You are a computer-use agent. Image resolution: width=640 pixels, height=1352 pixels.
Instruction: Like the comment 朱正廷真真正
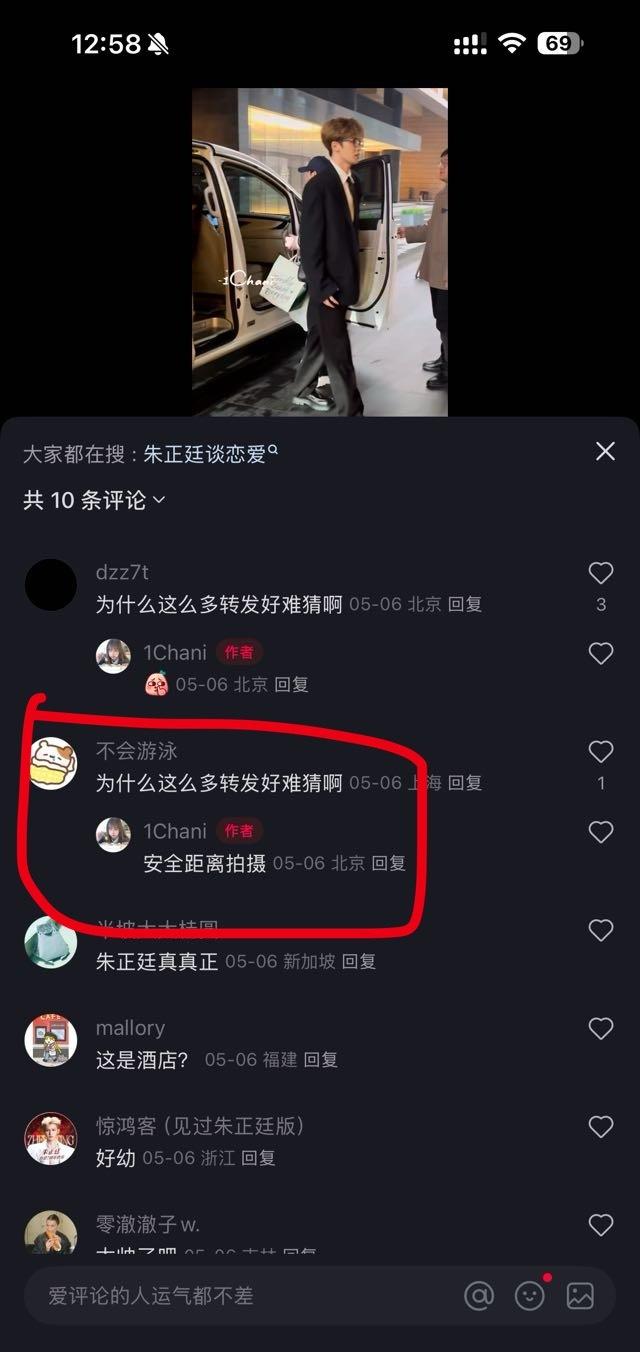tap(600, 930)
